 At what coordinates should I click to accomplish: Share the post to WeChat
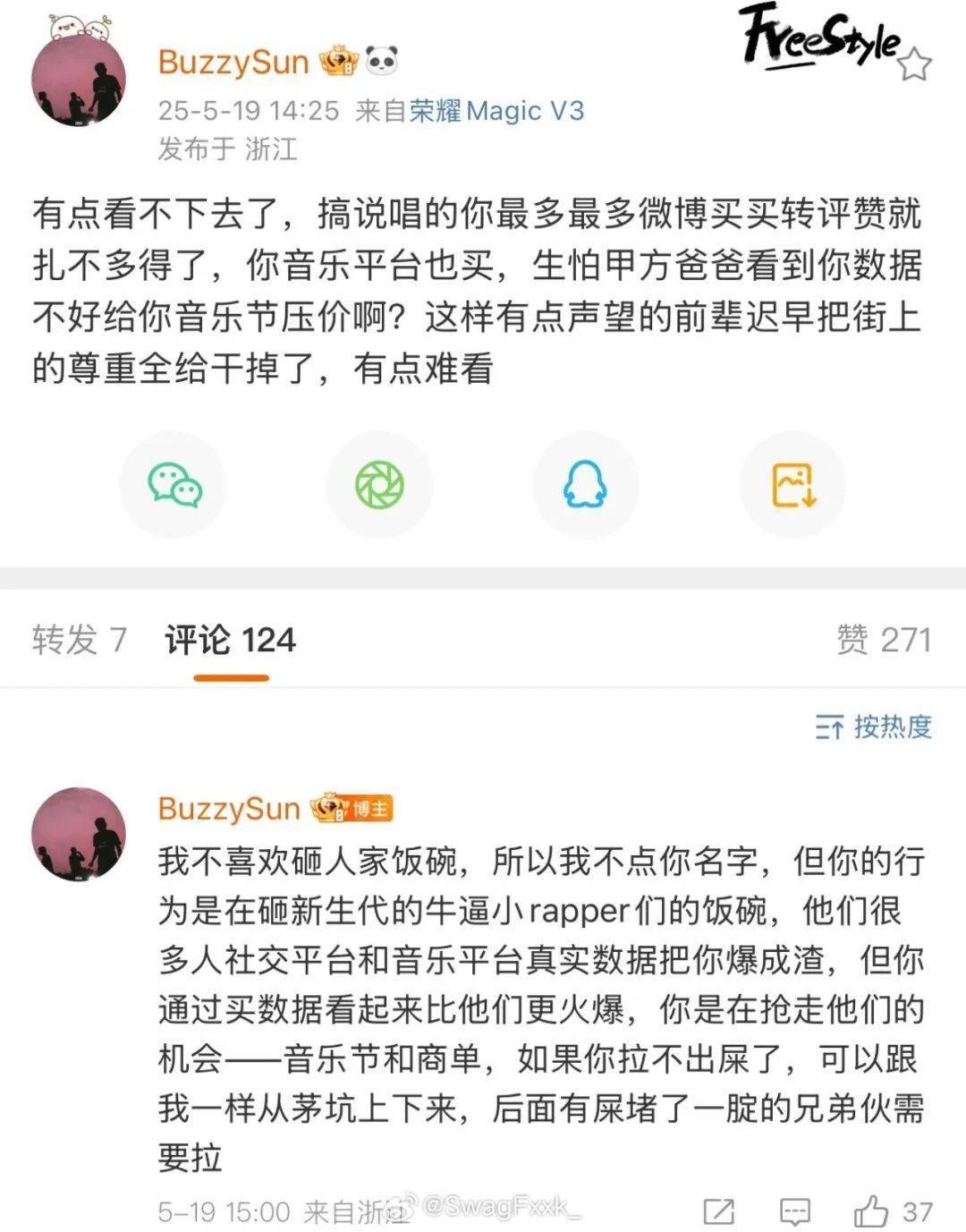[x=173, y=484]
